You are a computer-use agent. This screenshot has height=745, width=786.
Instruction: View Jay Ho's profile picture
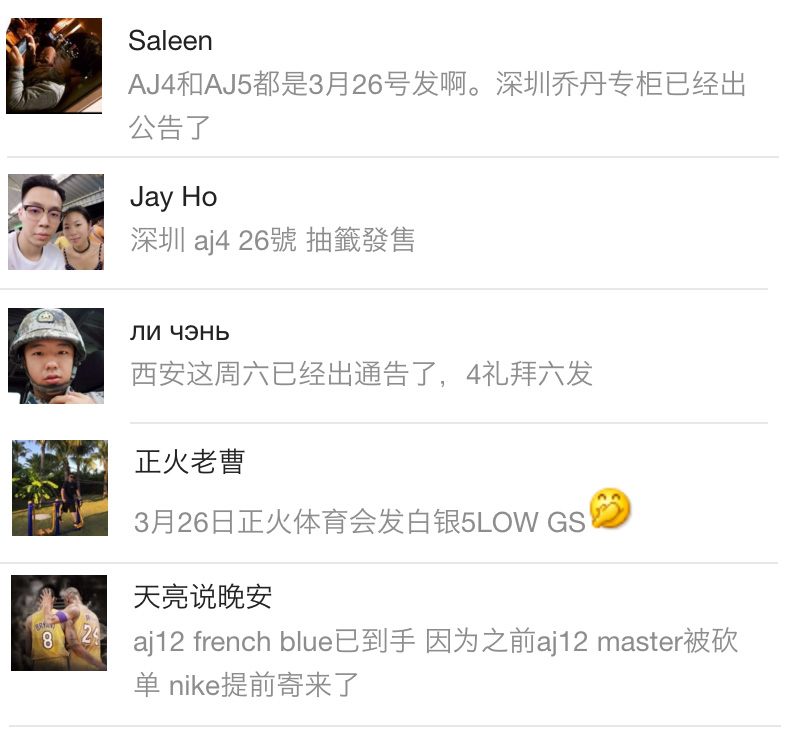coord(56,222)
